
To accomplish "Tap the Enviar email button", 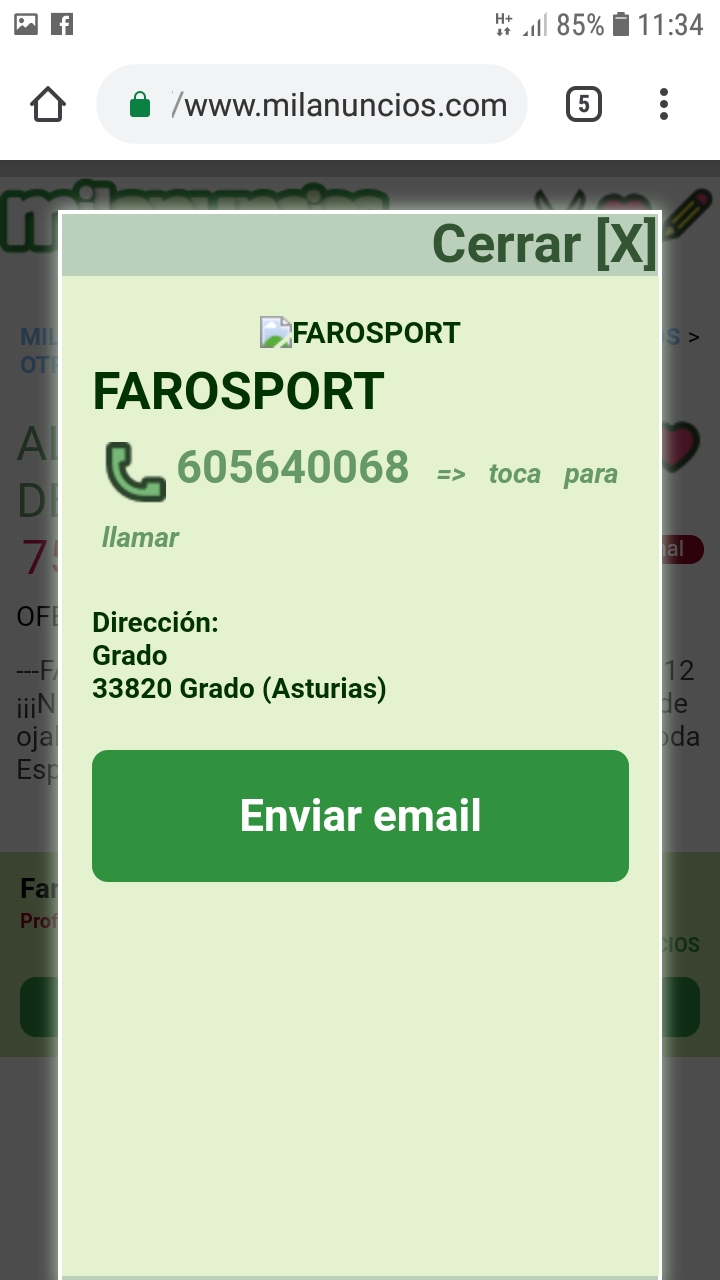I will click(360, 816).
